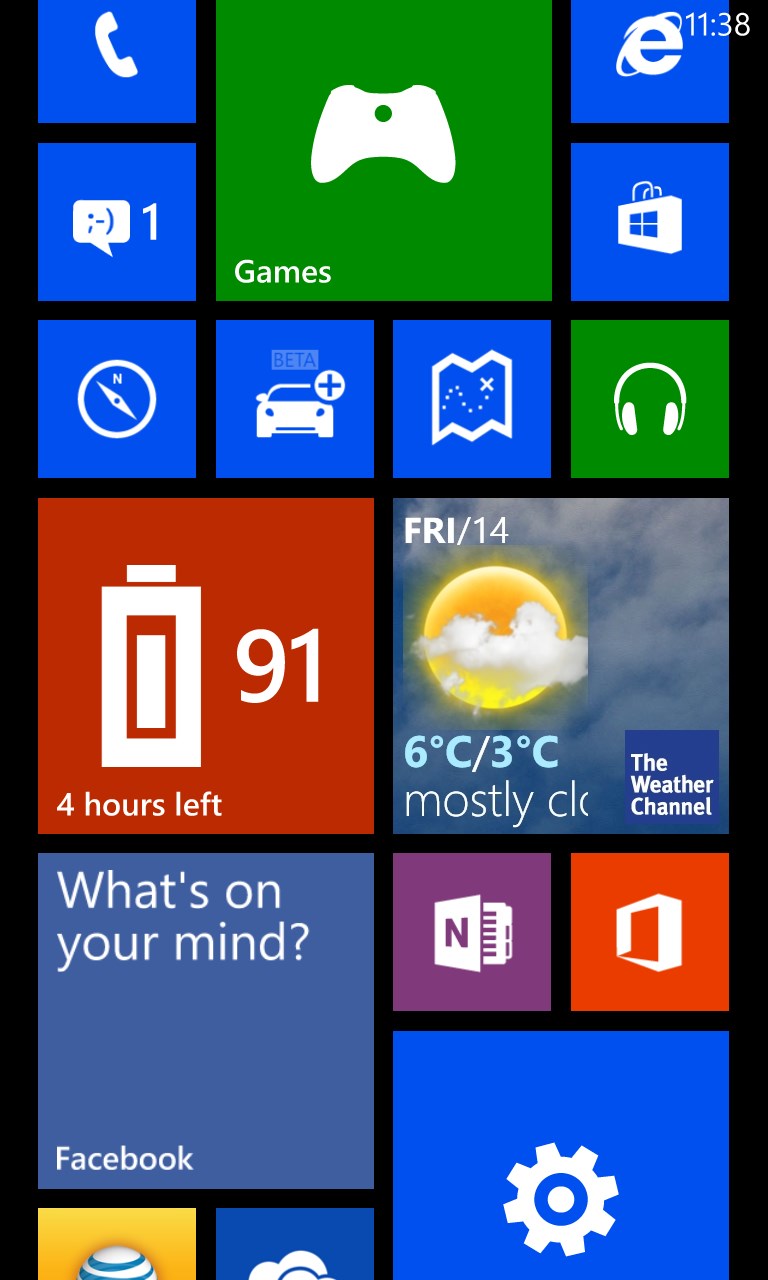Open the Office tile

pyautogui.click(x=649, y=931)
